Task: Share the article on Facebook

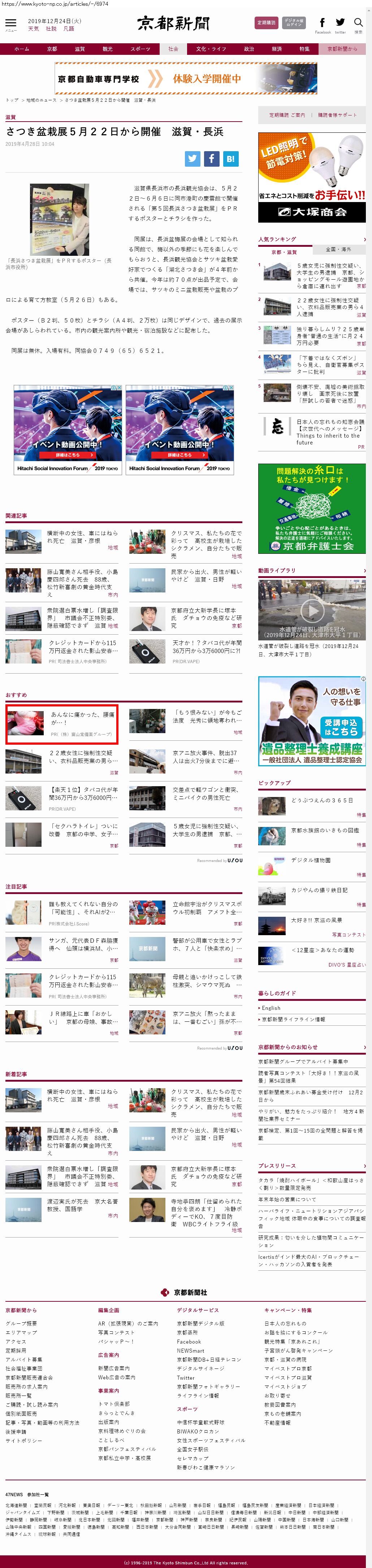Action: point(211,159)
